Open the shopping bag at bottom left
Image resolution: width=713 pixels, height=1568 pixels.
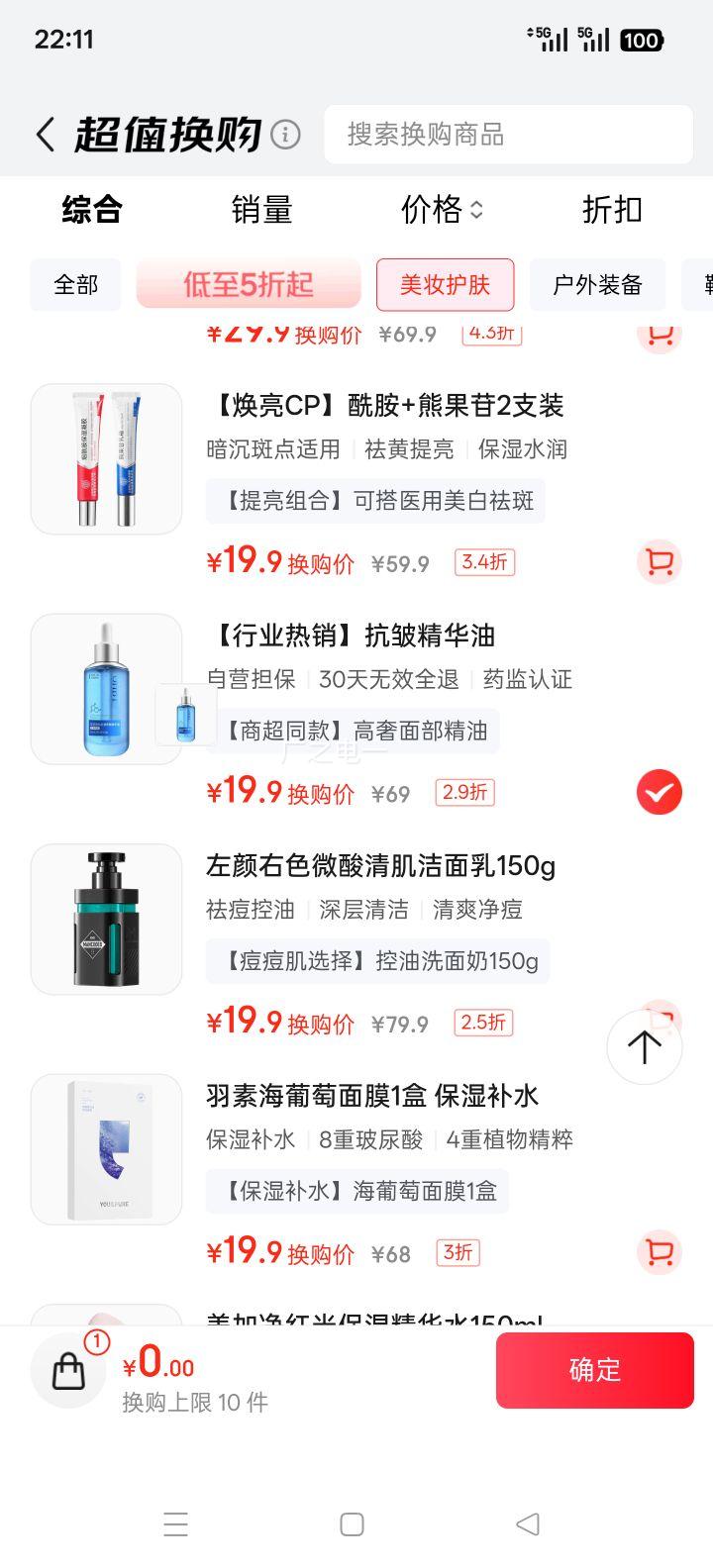click(67, 1370)
